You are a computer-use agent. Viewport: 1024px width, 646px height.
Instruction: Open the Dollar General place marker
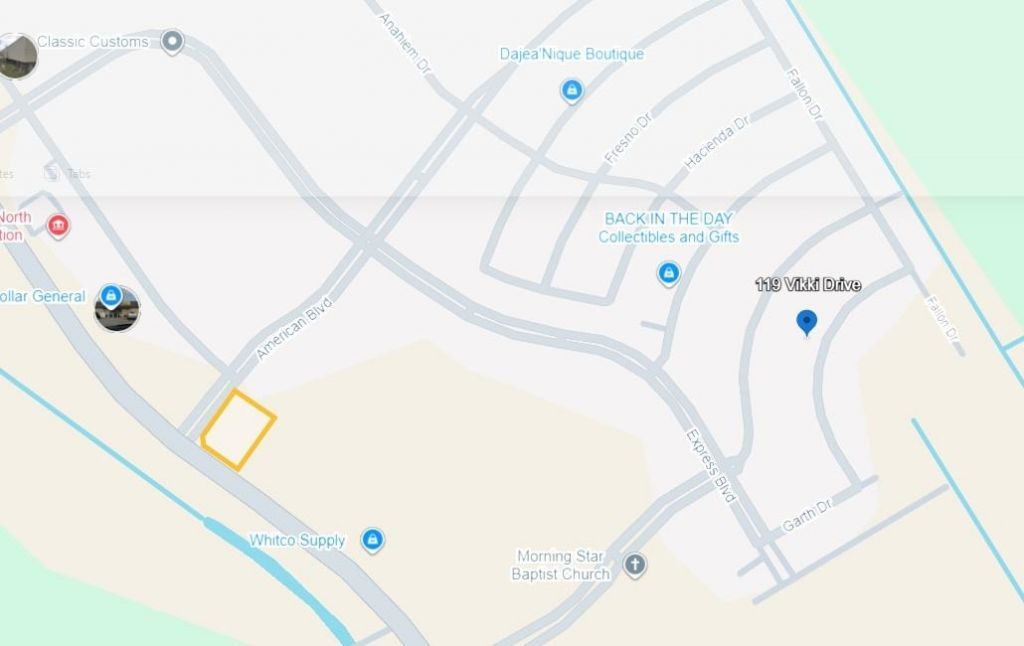click(x=111, y=296)
